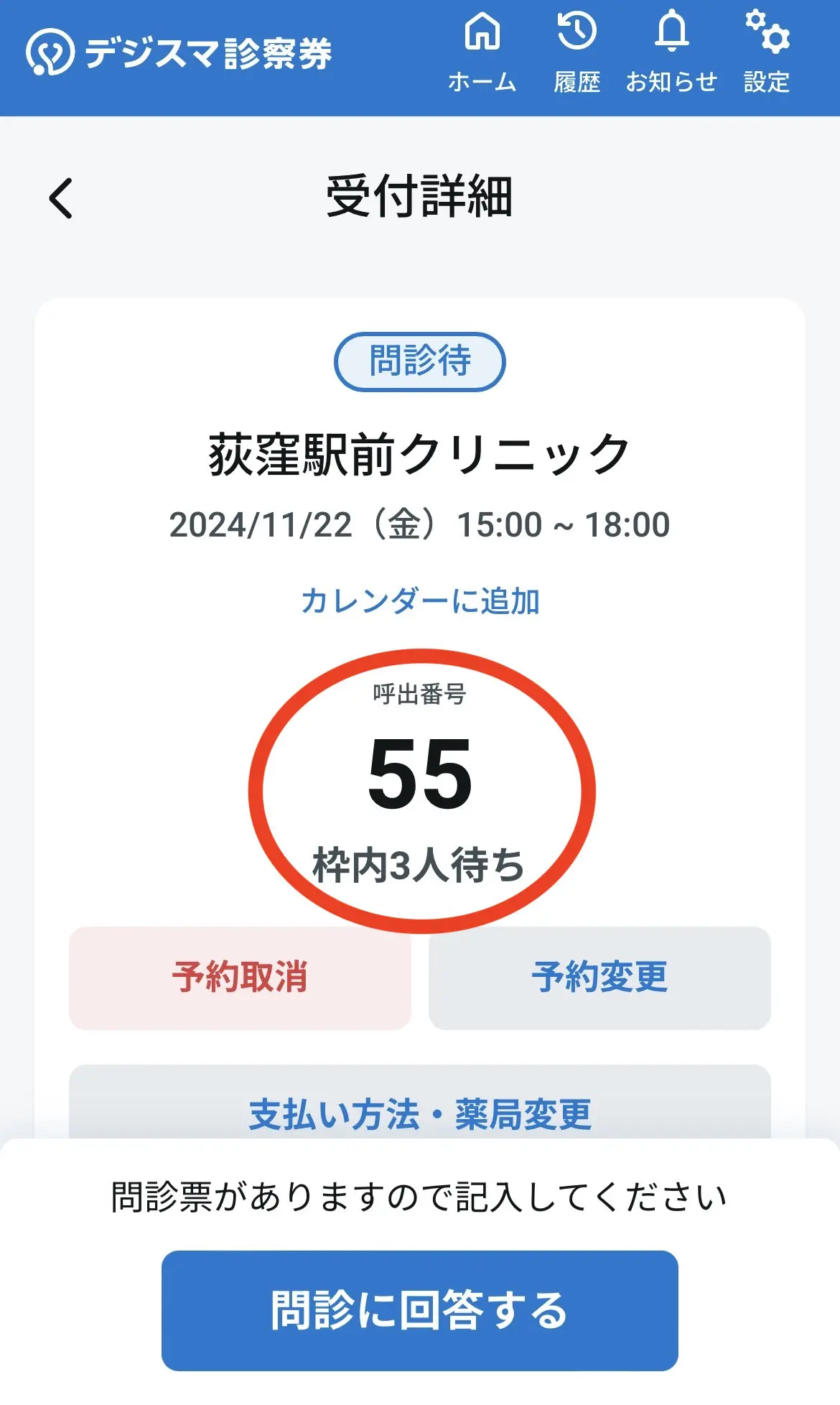840x1405 pixels.
Task: Open カレンダーに追加 to add appointment
Action: pos(420,603)
